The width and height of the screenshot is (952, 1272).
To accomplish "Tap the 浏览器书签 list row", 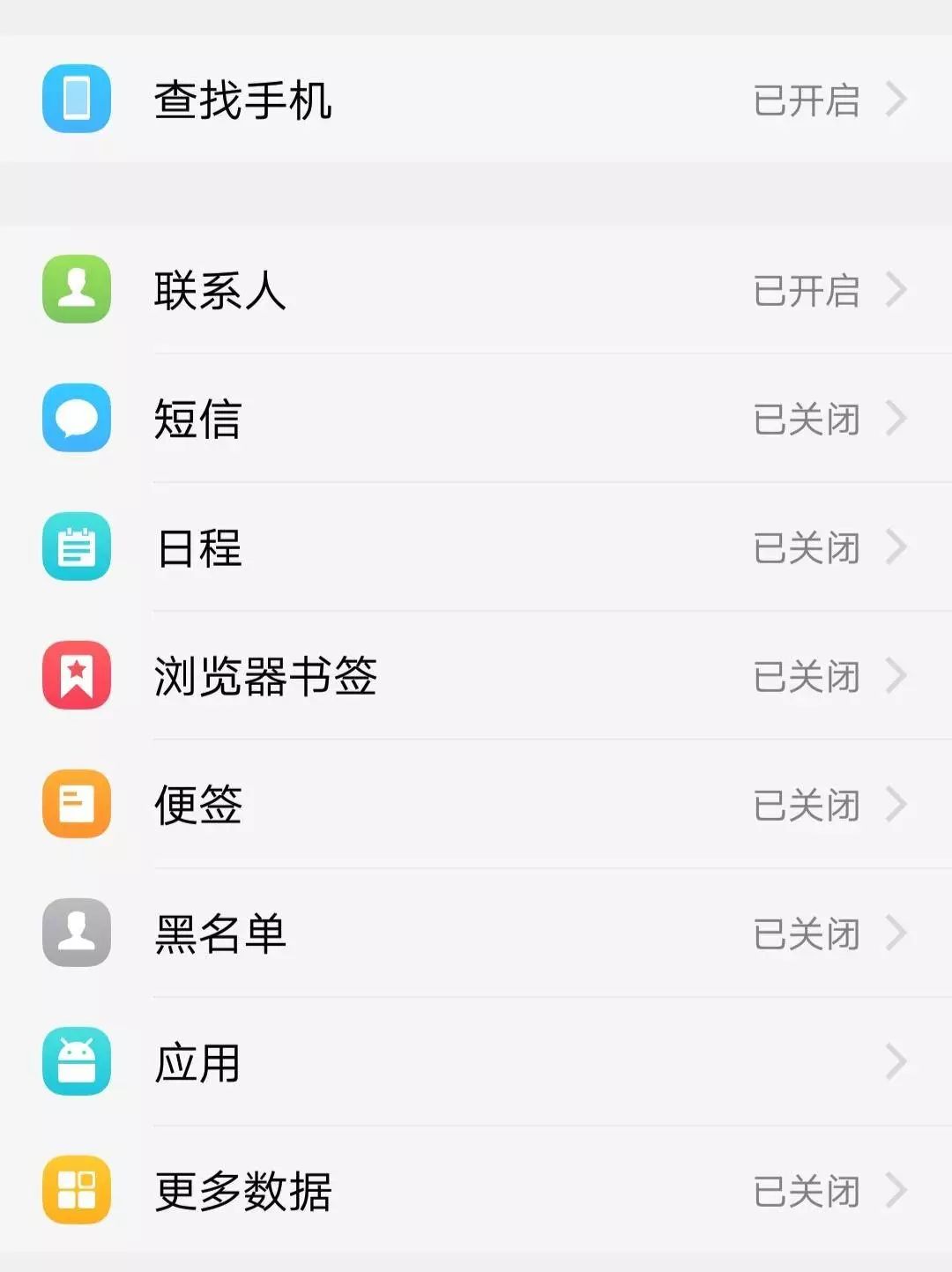I will tap(476, 676).
